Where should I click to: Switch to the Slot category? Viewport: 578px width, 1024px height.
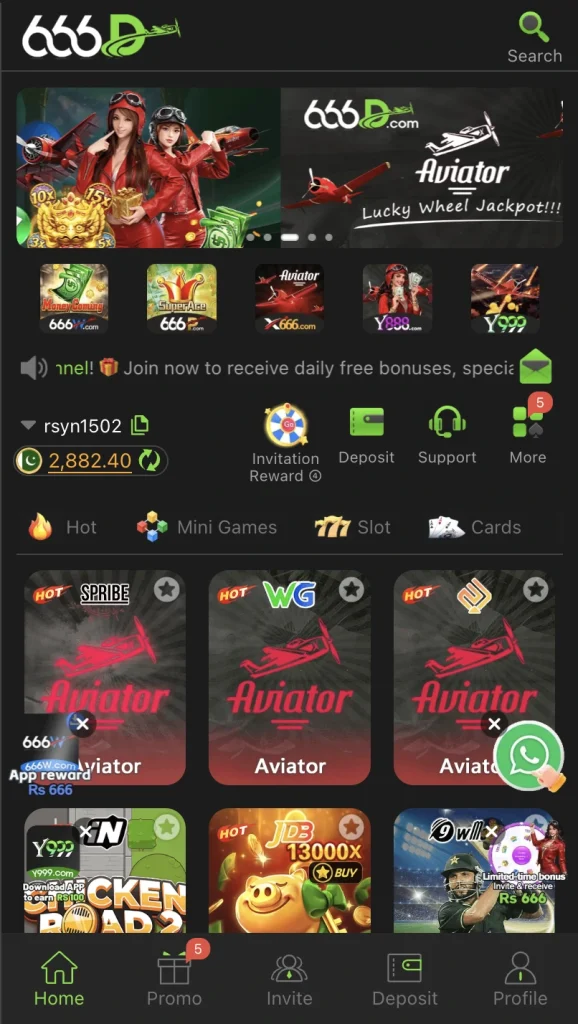353,527
